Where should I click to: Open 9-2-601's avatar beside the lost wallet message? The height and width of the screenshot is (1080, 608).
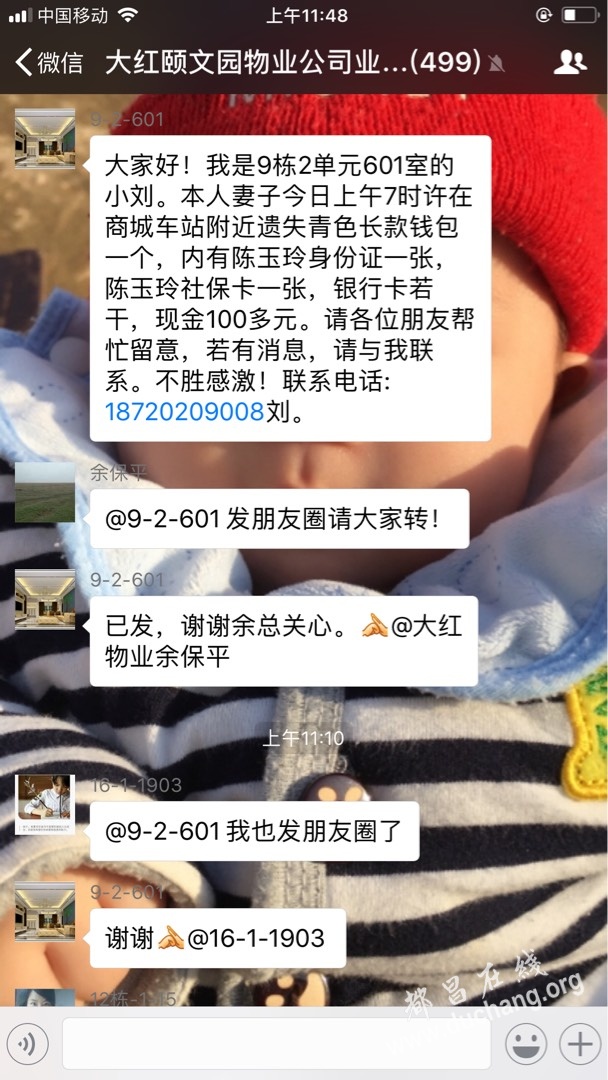pyautogui.click(x=44, y=138)
